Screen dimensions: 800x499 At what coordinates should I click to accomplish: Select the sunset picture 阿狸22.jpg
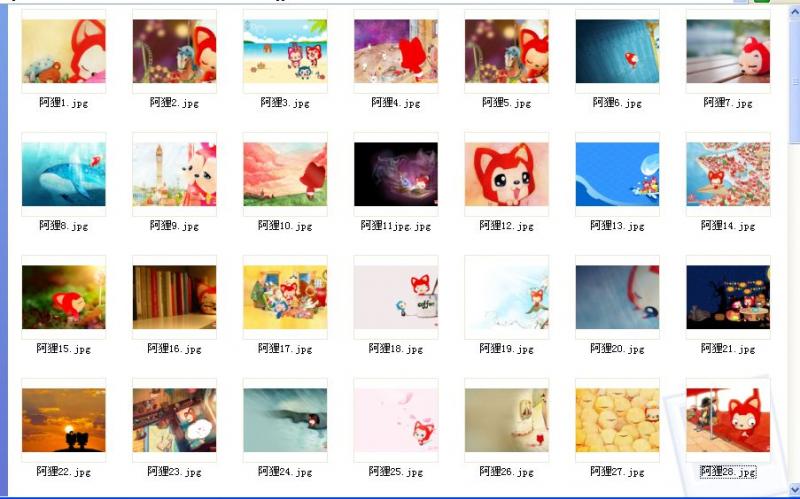pyautogui.click(x=63, y=420)
